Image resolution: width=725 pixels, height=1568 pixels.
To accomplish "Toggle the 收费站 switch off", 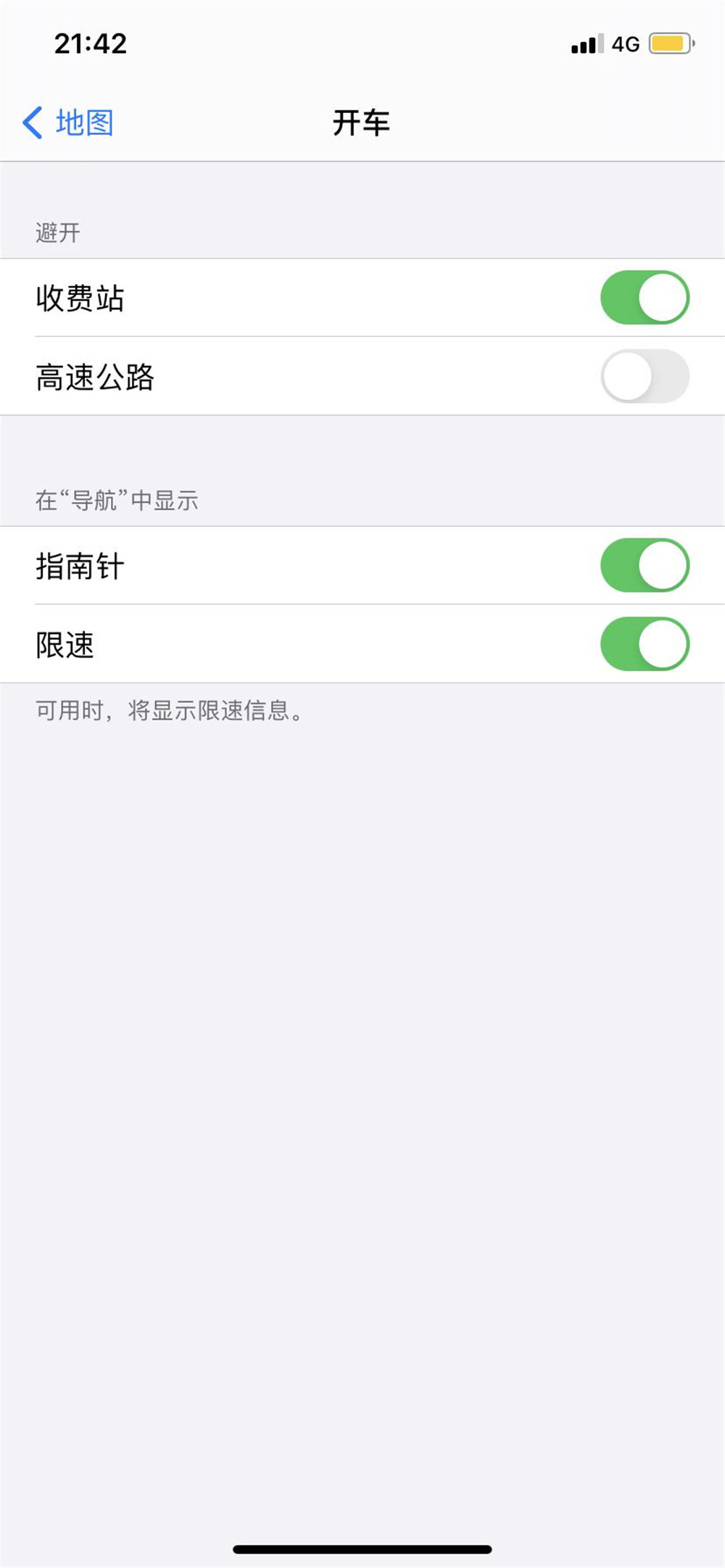I will (645, 298).
